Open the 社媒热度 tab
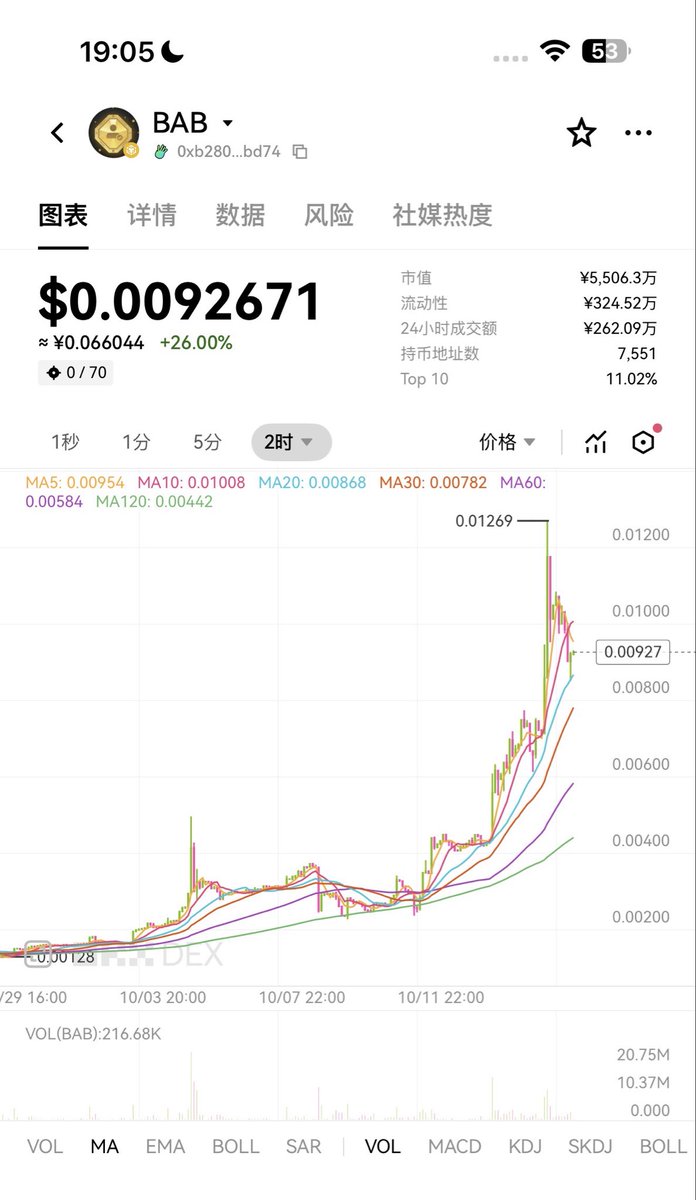Screen dimensions: 696x1200 pyautogui.click(x=442, y=215)
